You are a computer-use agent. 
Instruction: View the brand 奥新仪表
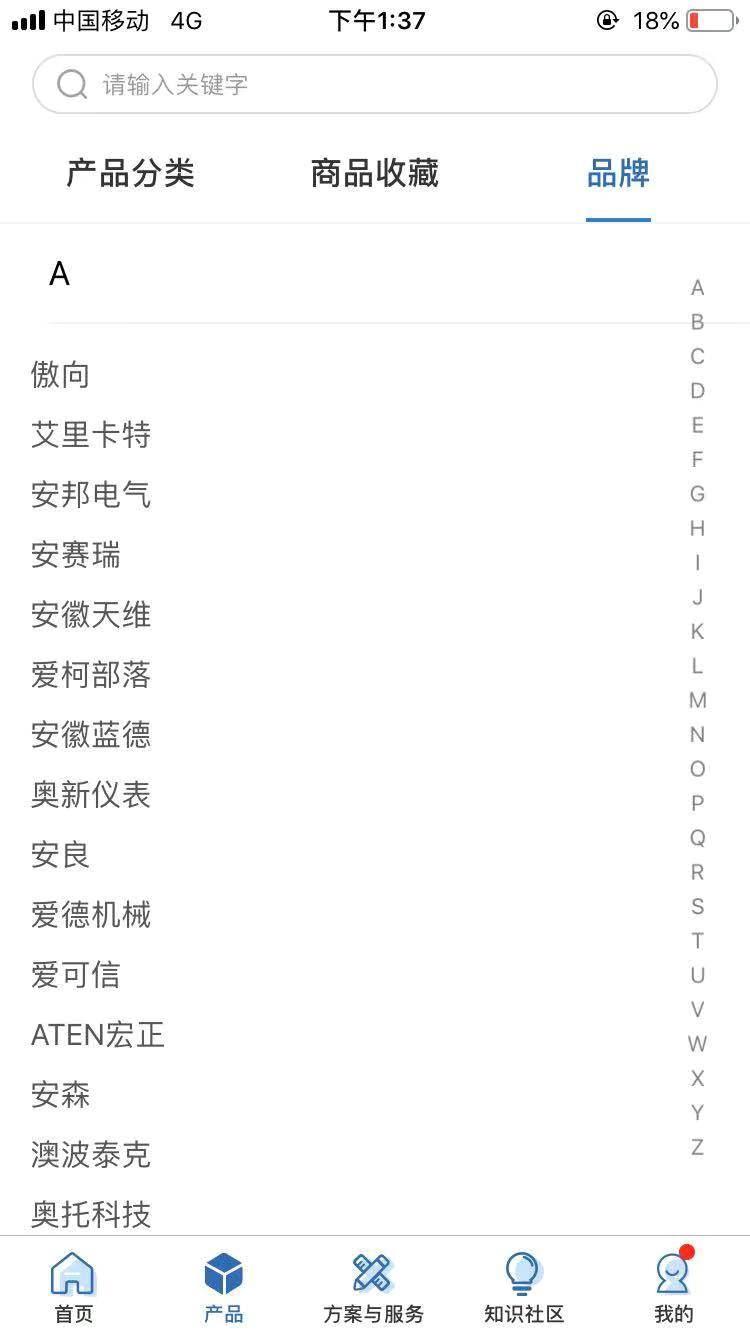pyautogui.click(x=91, y=795)
